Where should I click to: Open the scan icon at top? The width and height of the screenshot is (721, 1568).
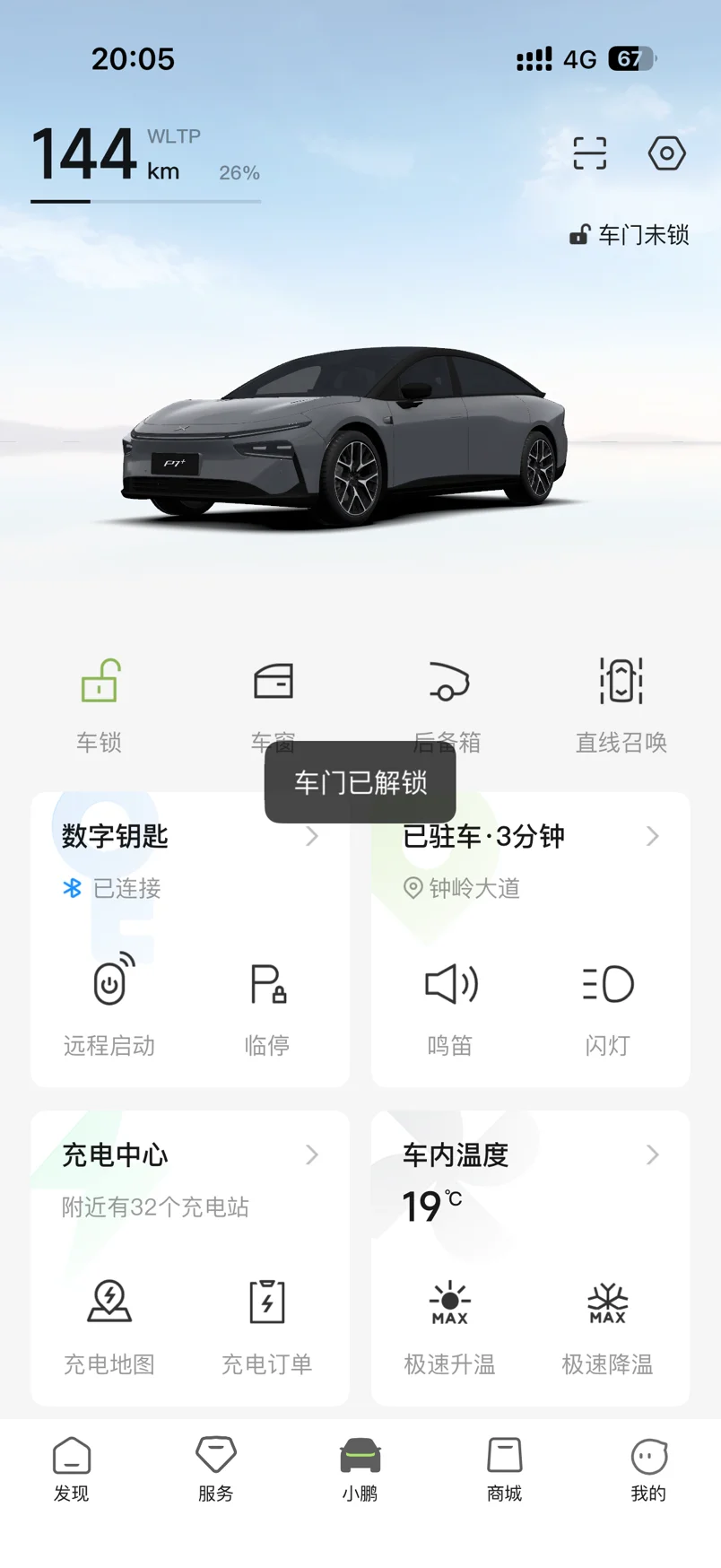coord(589,153)
